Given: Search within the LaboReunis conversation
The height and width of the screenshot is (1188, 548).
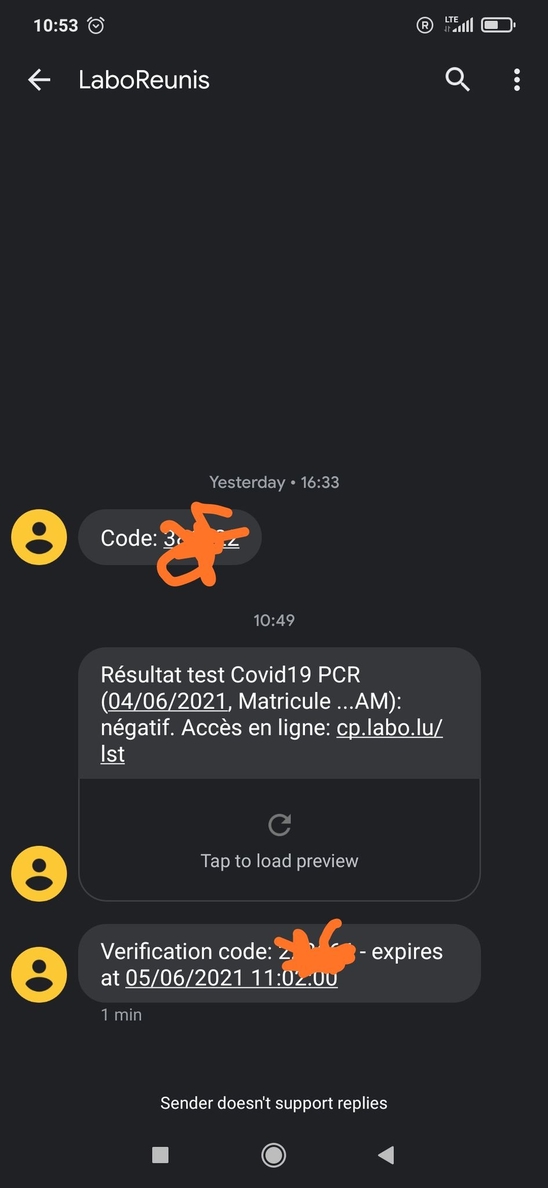Looking at the screenshot, I should coord(457,79).
